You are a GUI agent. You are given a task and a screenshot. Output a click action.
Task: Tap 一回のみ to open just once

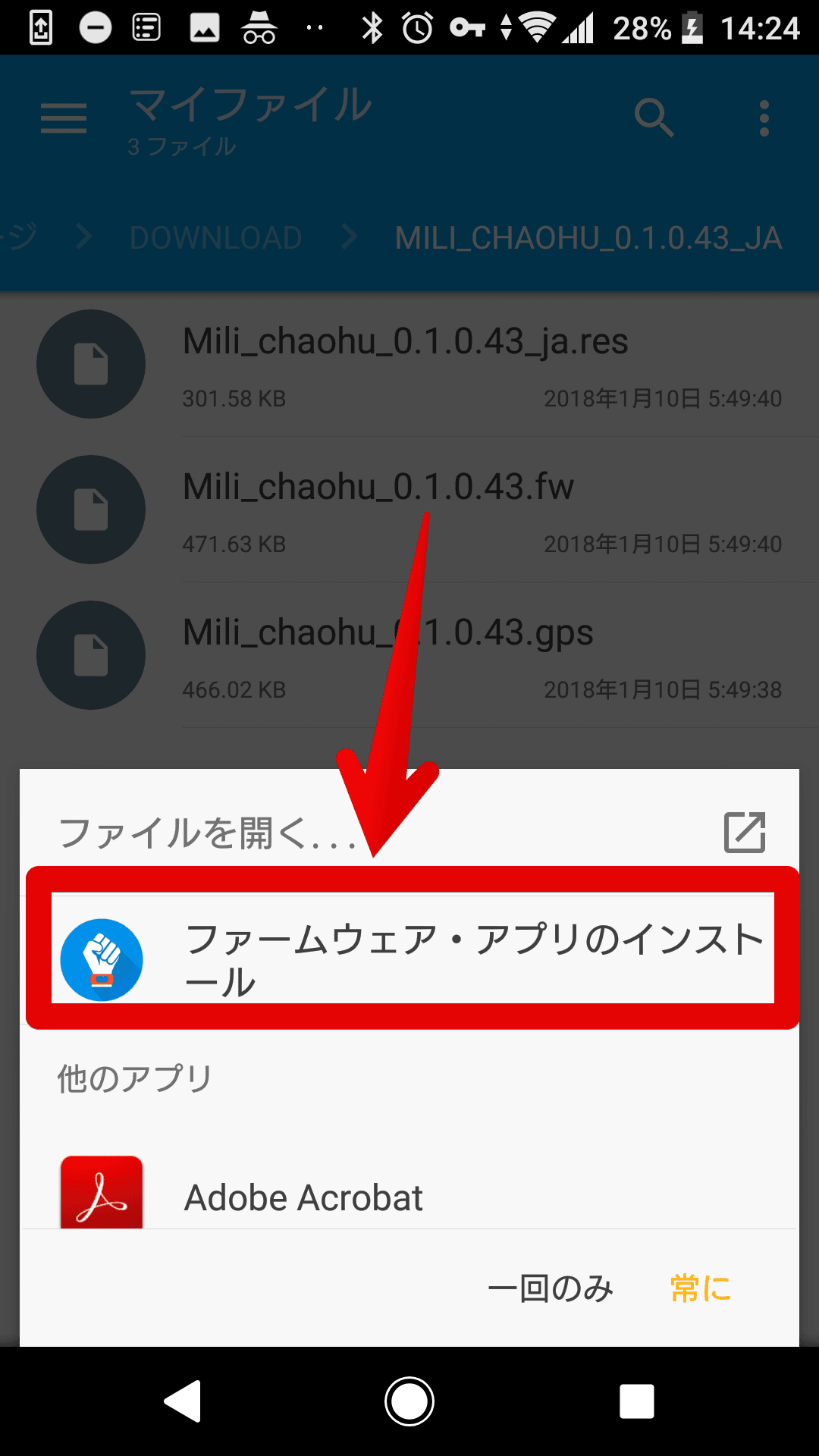click(551, 1288)
